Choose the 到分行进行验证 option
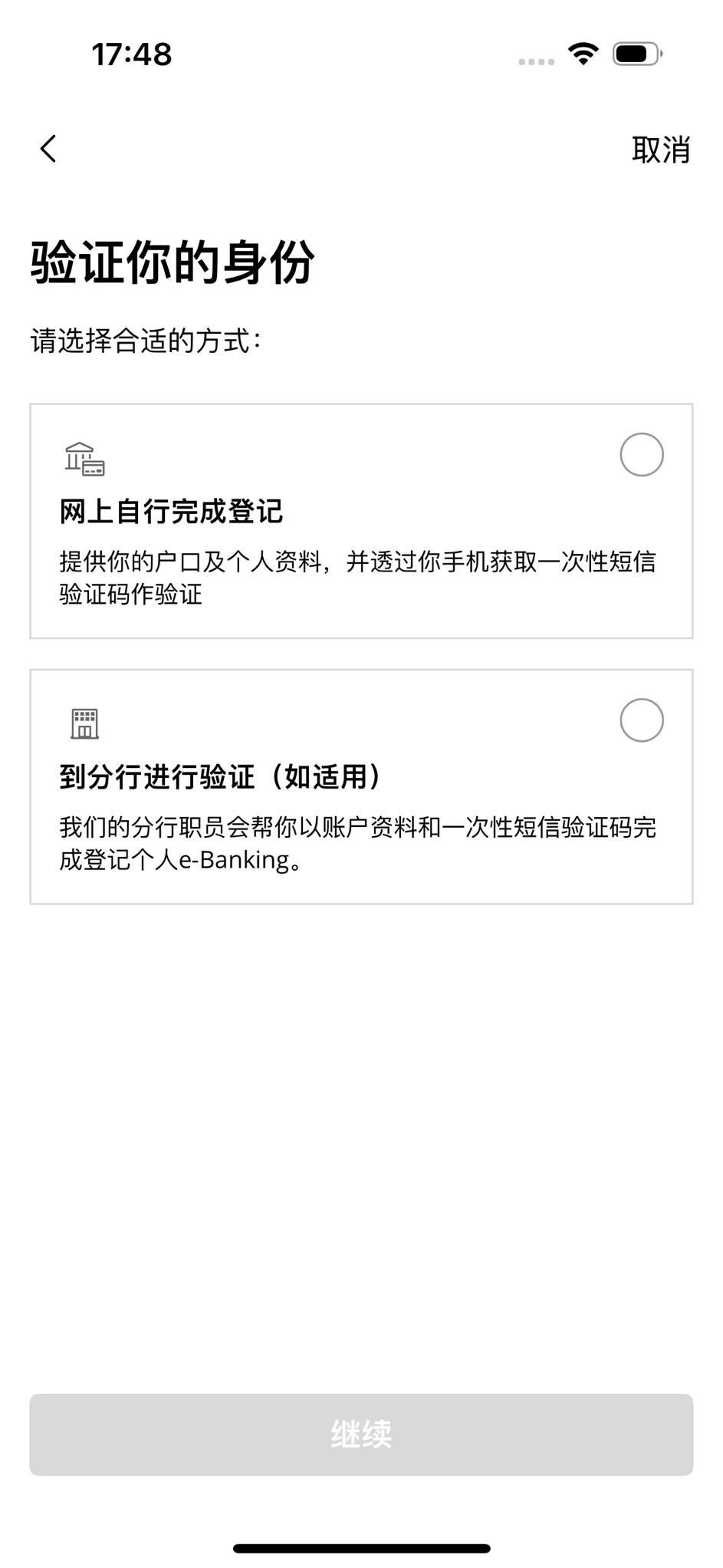 pyautogui.click(x=641, y=720)
